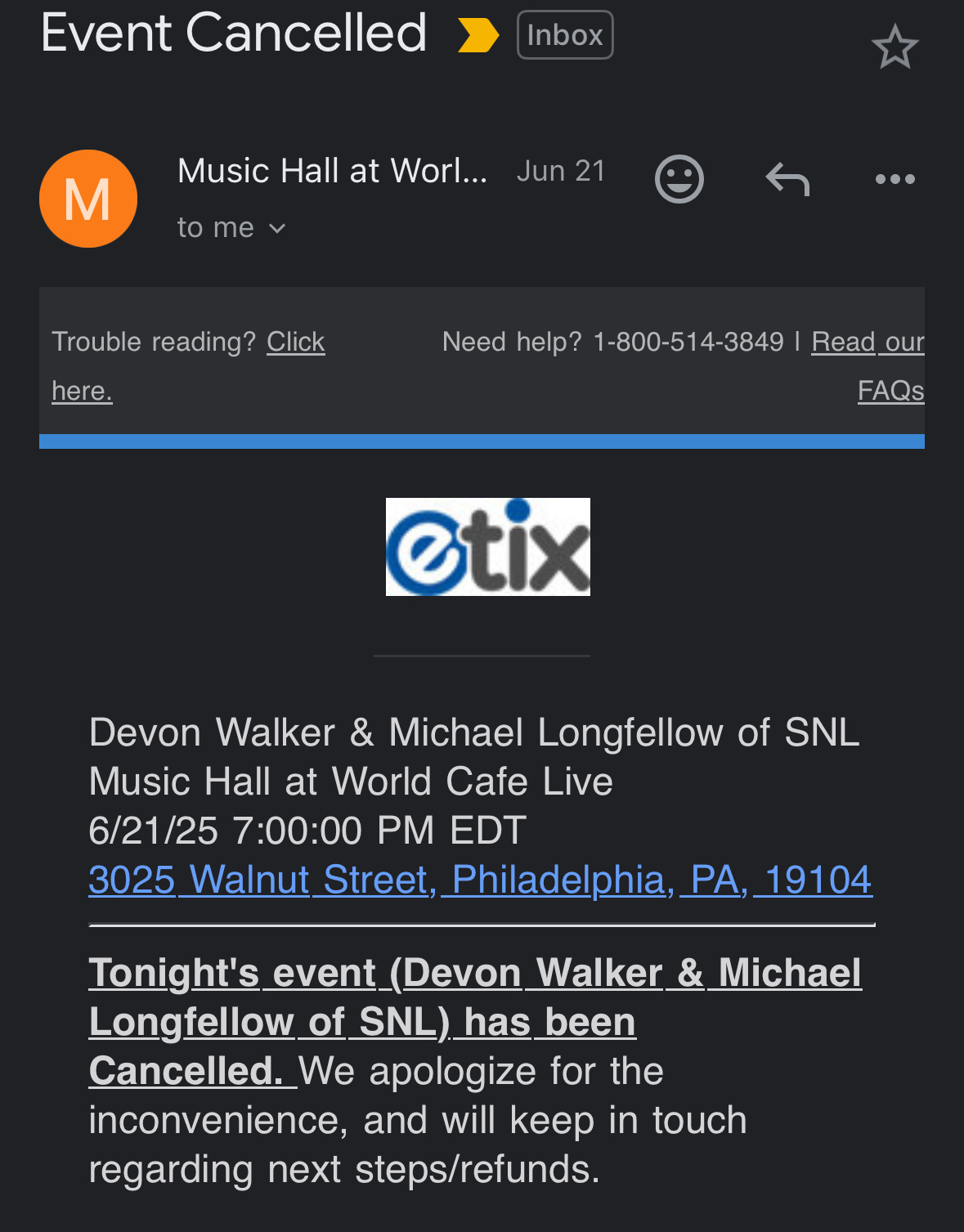Tap the yellow importance marker
Image resolution: width=964 pixels, height=1232 pixels.
coord(478,35)
